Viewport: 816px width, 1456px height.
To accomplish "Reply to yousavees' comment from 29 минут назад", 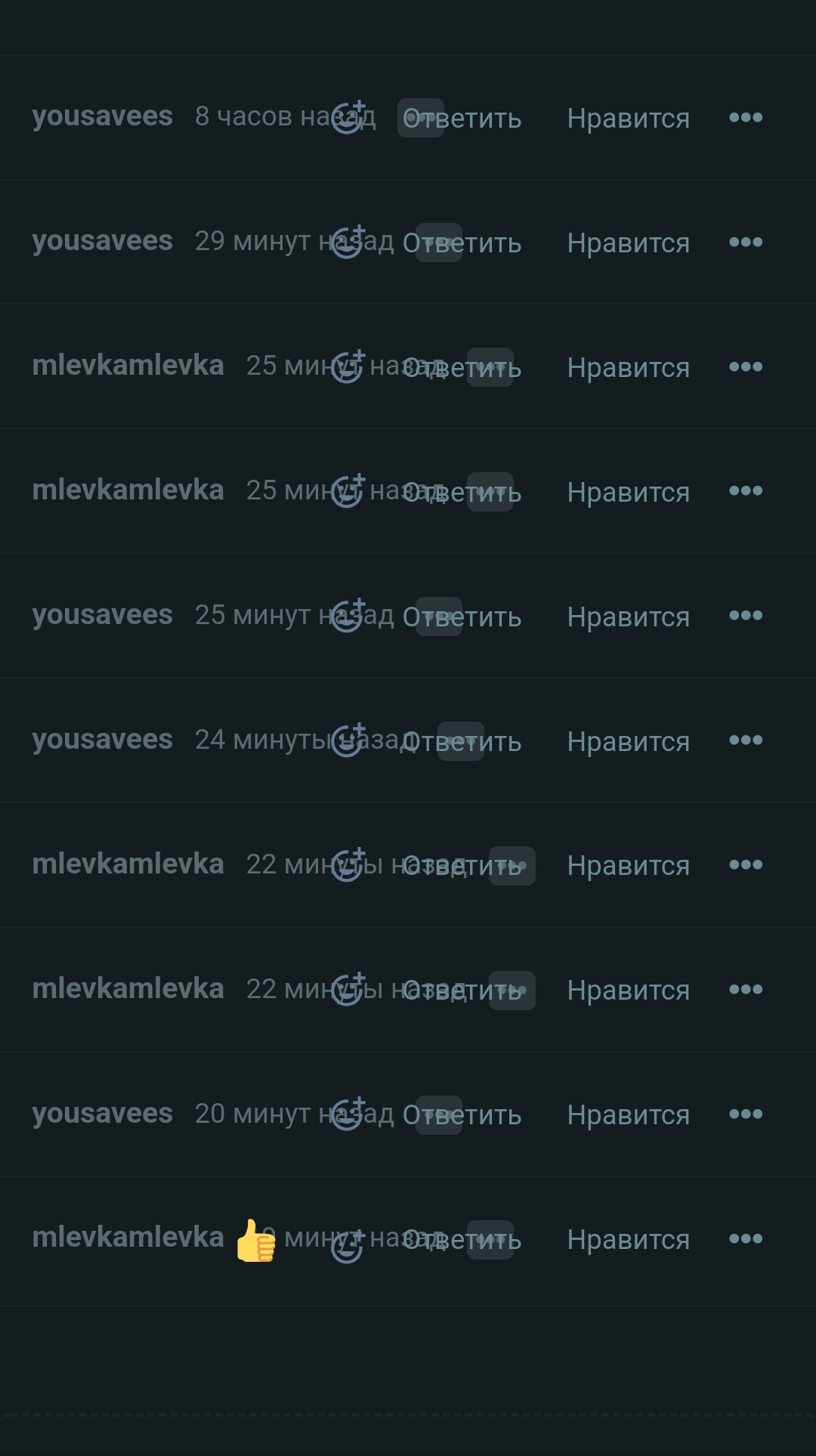I will (x=462, y=243).
